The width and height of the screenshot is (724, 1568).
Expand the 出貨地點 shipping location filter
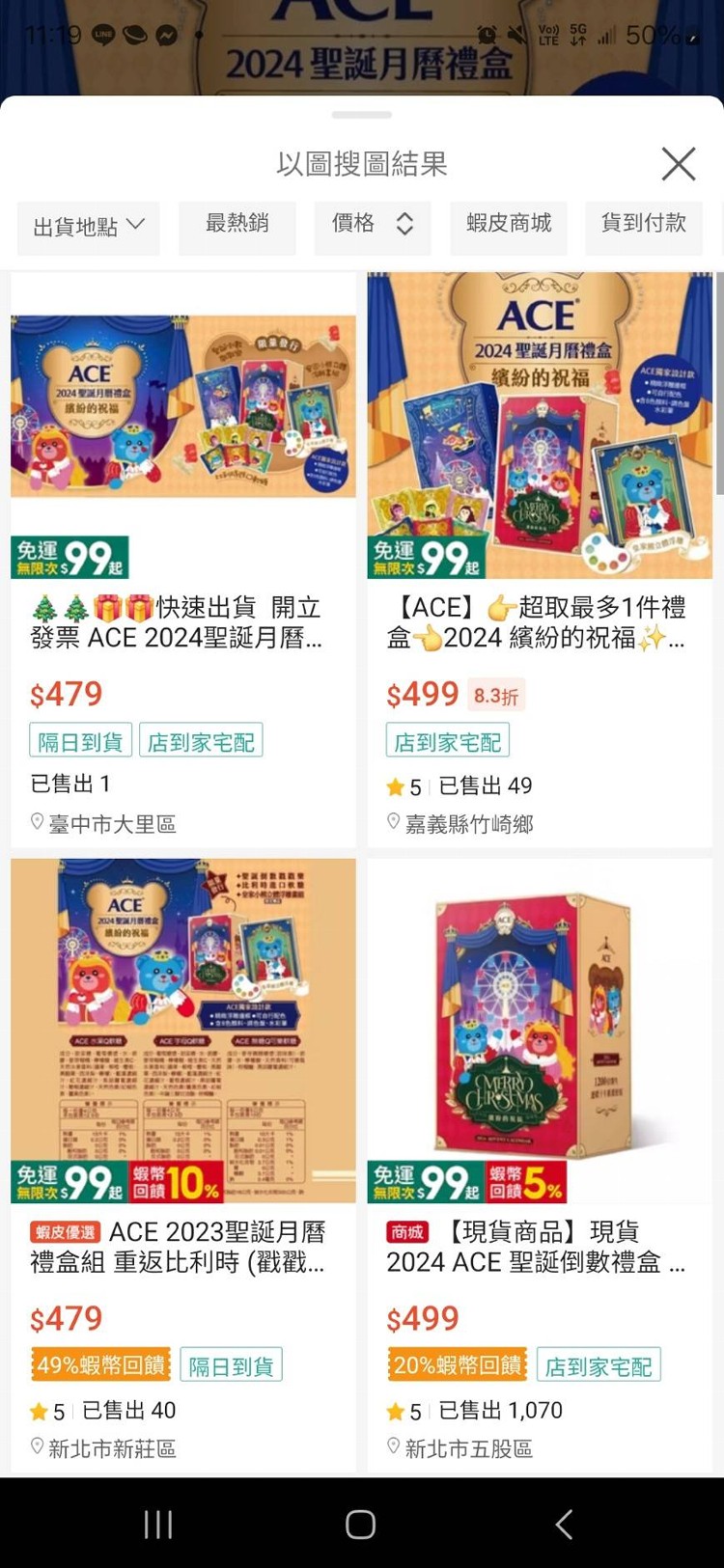click(88, 226)
